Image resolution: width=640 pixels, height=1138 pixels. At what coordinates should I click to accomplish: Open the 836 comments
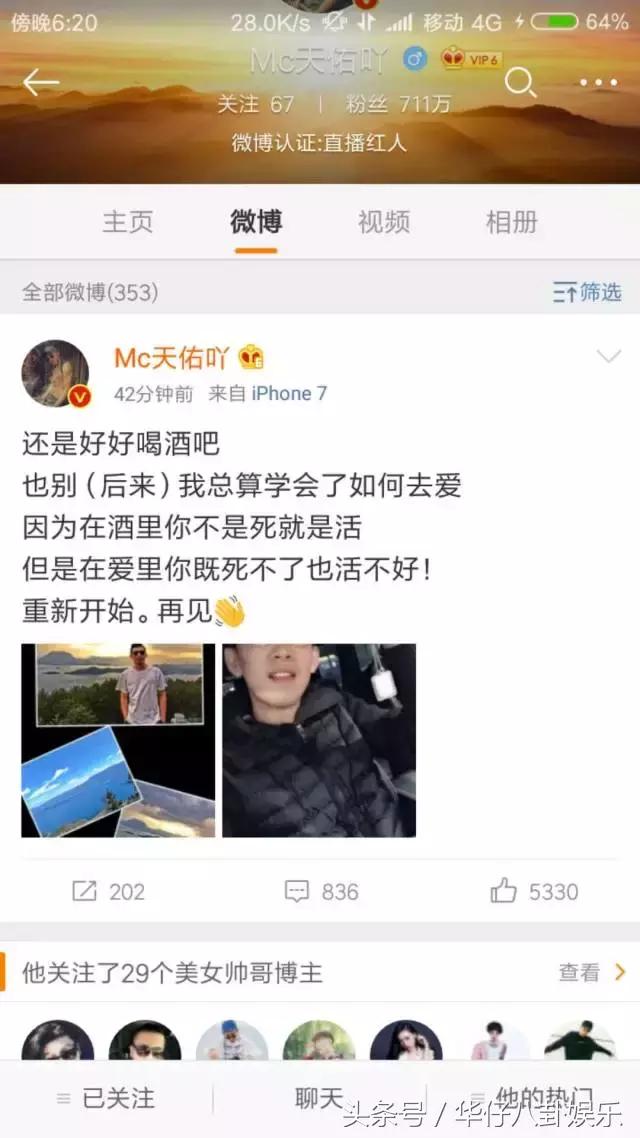pyautogui.click(x=321, y=891)
